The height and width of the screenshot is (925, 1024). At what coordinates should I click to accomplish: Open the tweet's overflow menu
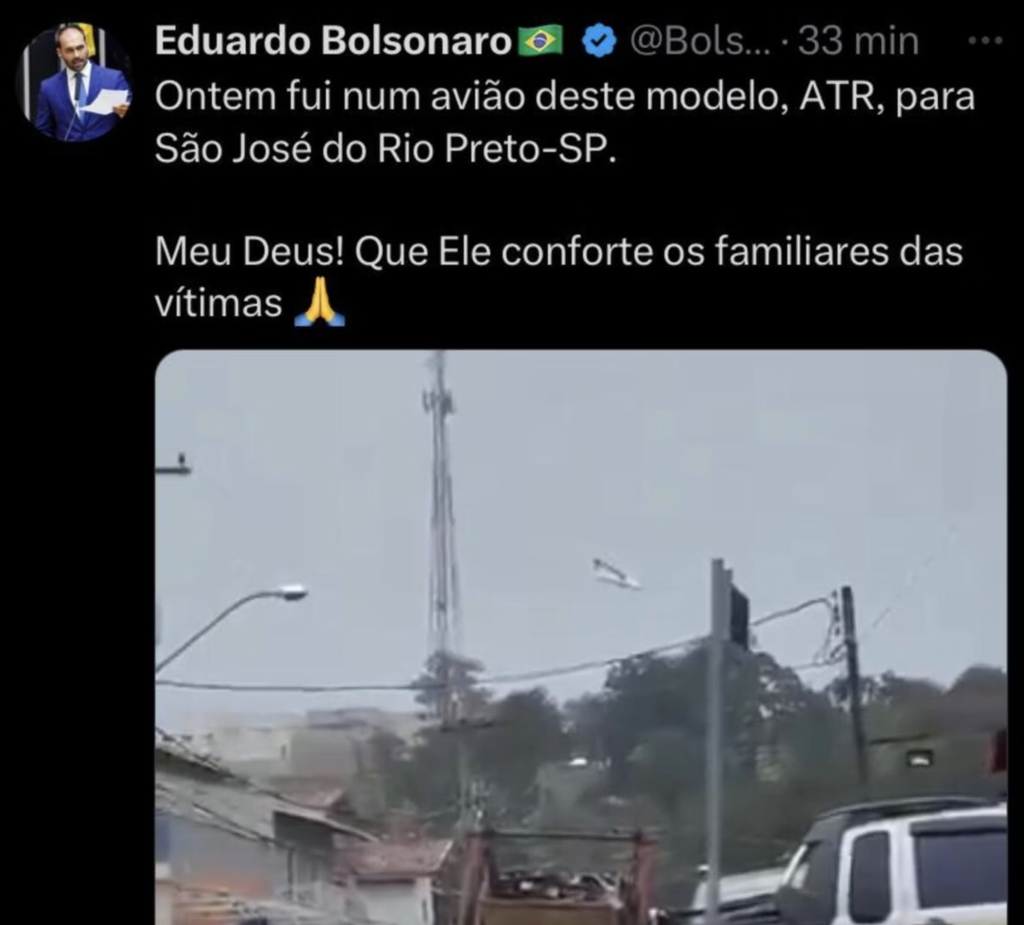[x=986, y=41]
